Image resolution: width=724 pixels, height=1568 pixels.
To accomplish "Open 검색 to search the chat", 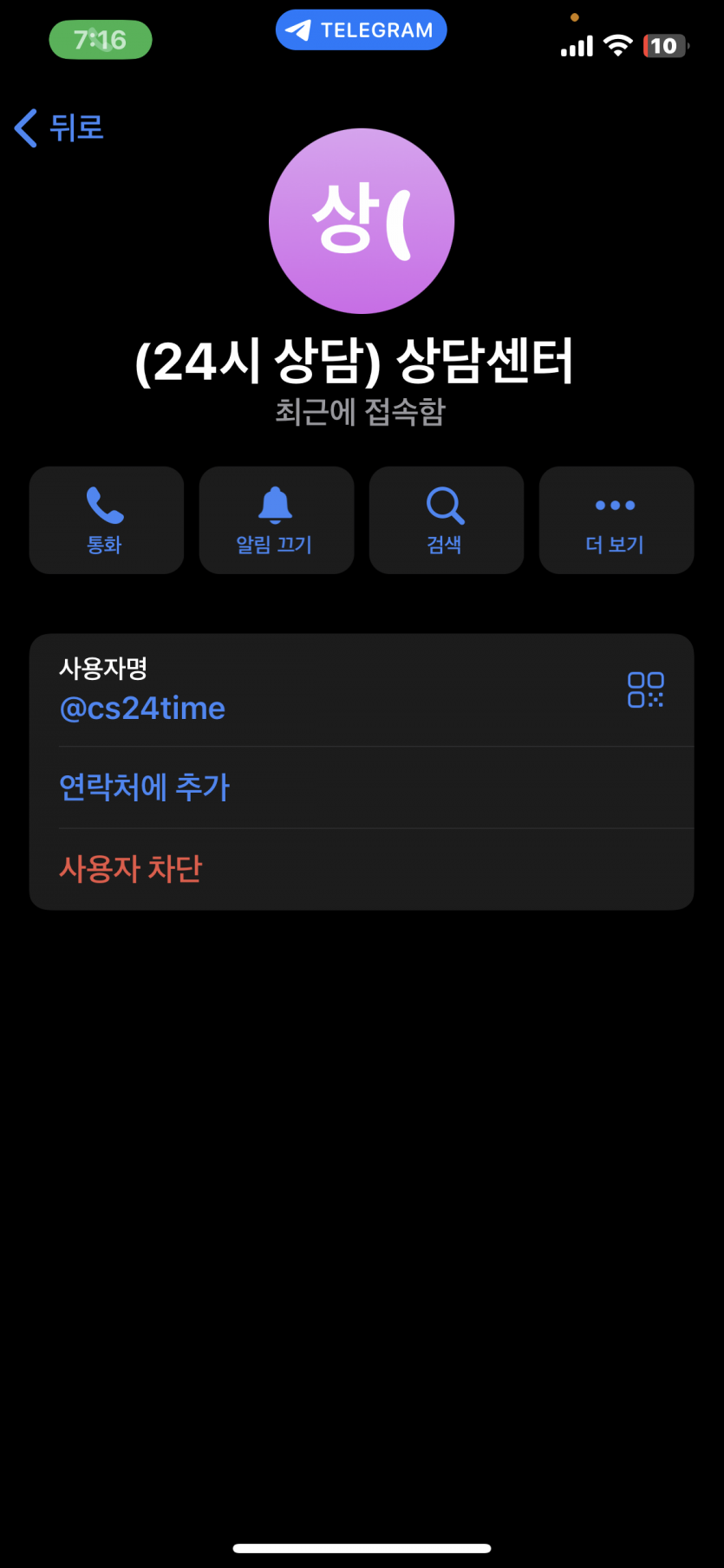I will (447, 520).
